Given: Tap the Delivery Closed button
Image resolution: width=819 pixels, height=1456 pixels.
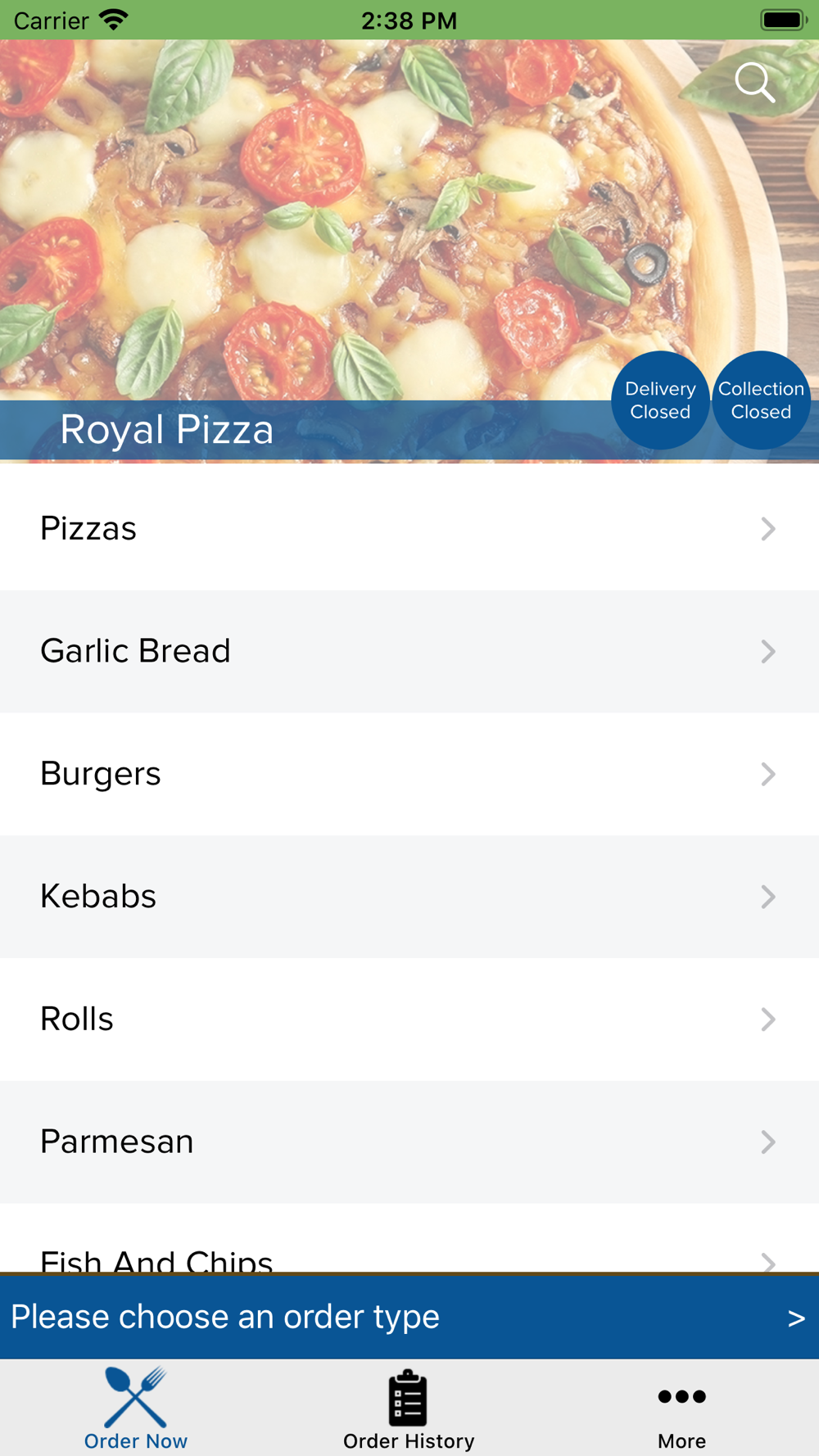Looking at the screenshot, I should point(660,400).
